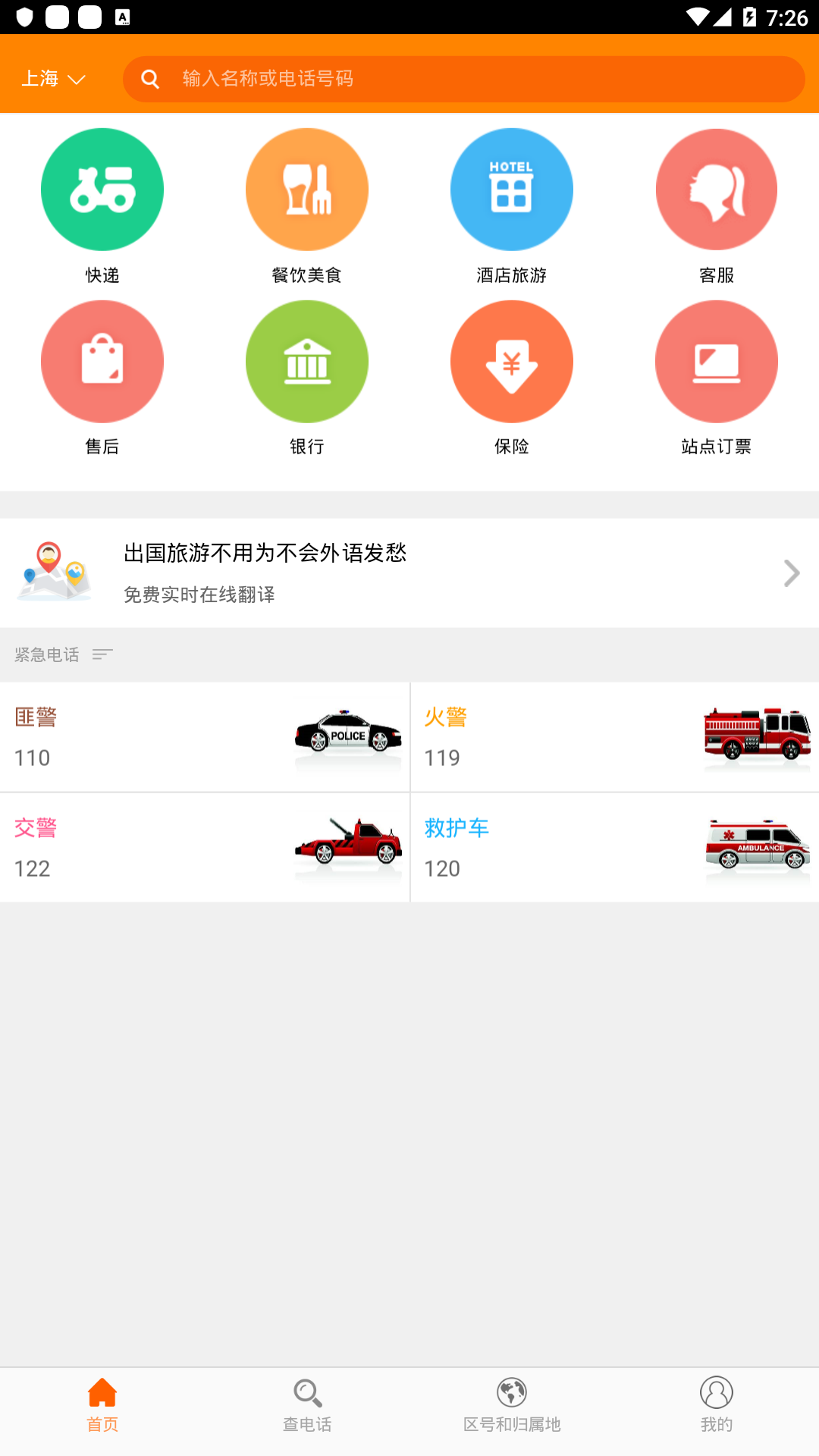
Task: Open the 保险 insurance category
Action: (512, 361)
